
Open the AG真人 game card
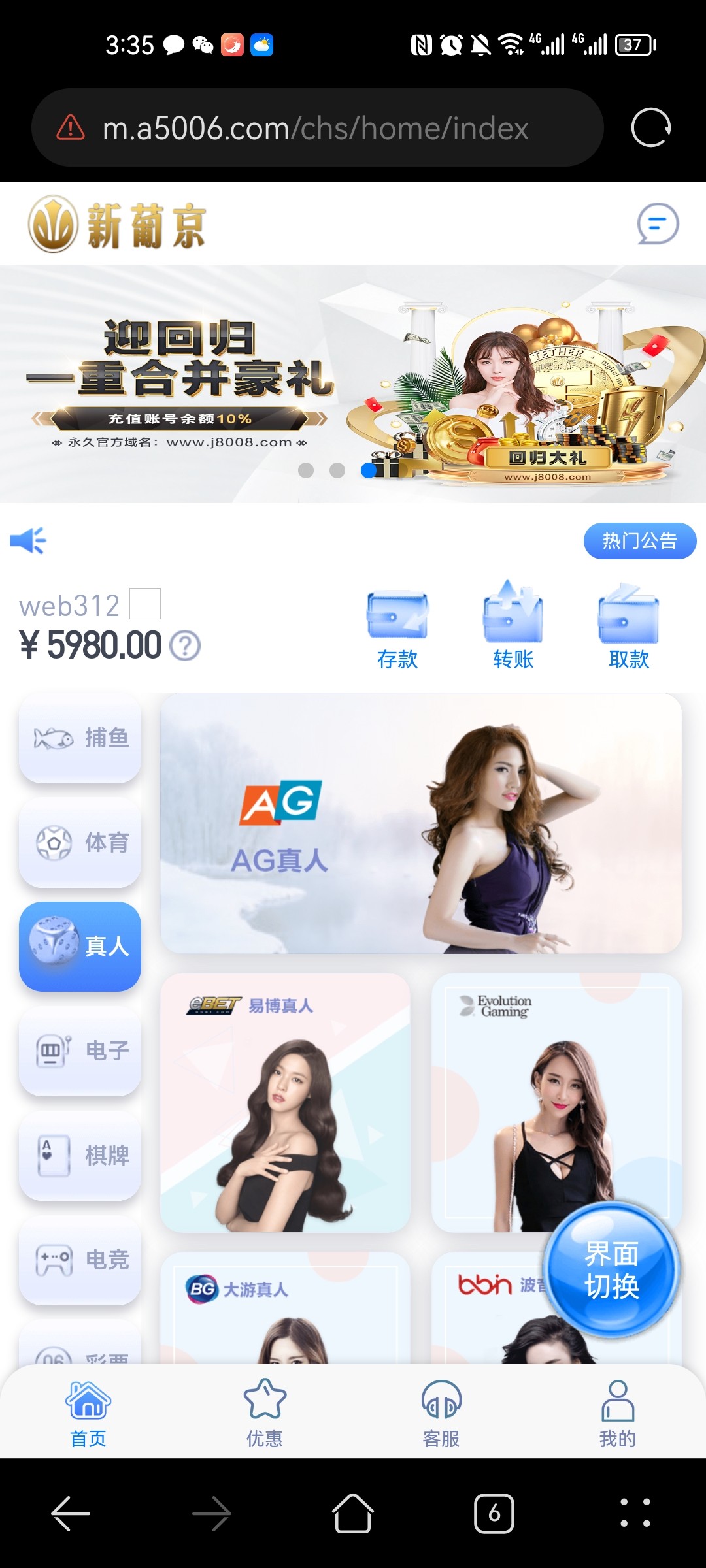point(421,823)
